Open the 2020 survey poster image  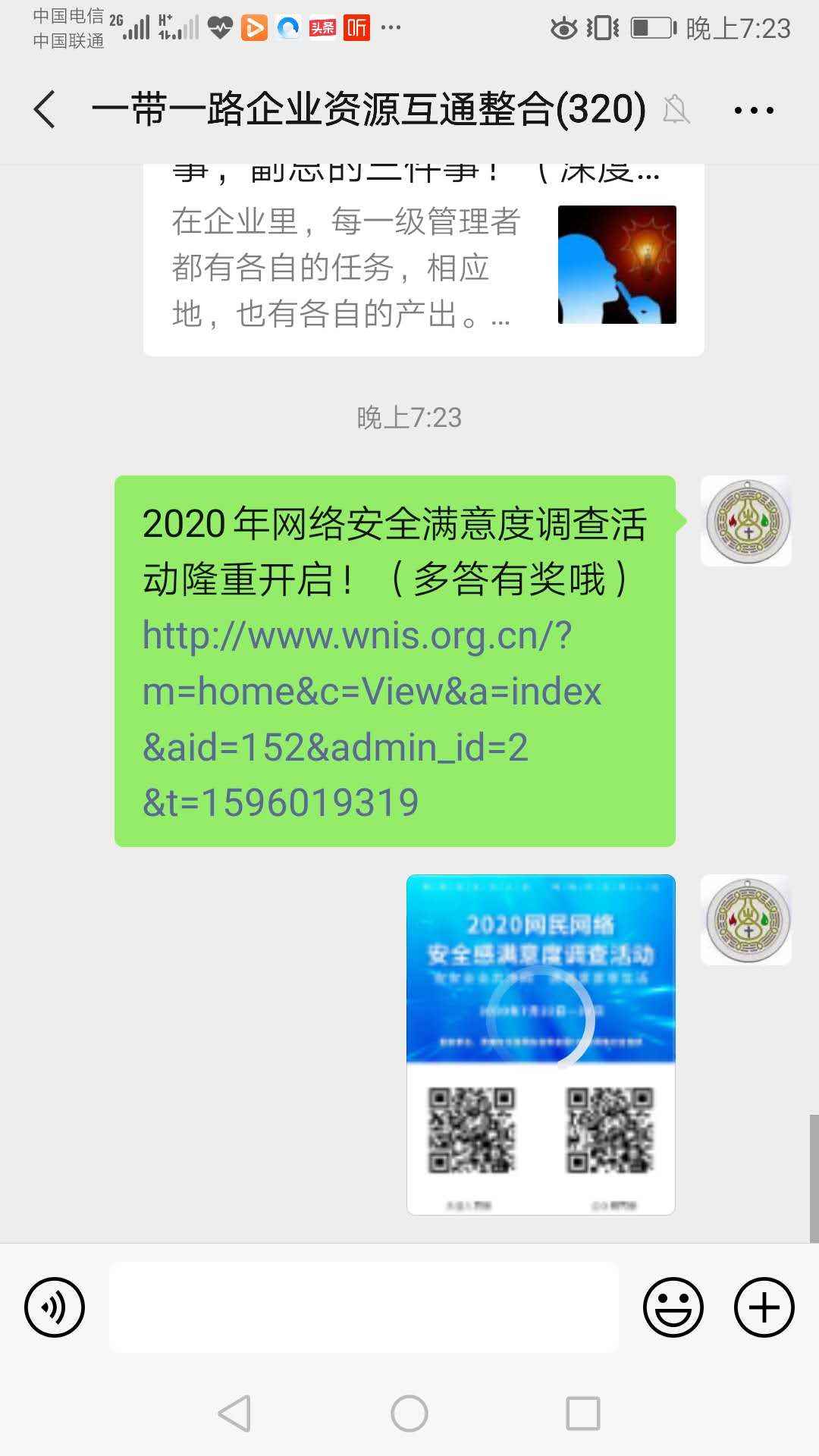[x=541, y=1044]
